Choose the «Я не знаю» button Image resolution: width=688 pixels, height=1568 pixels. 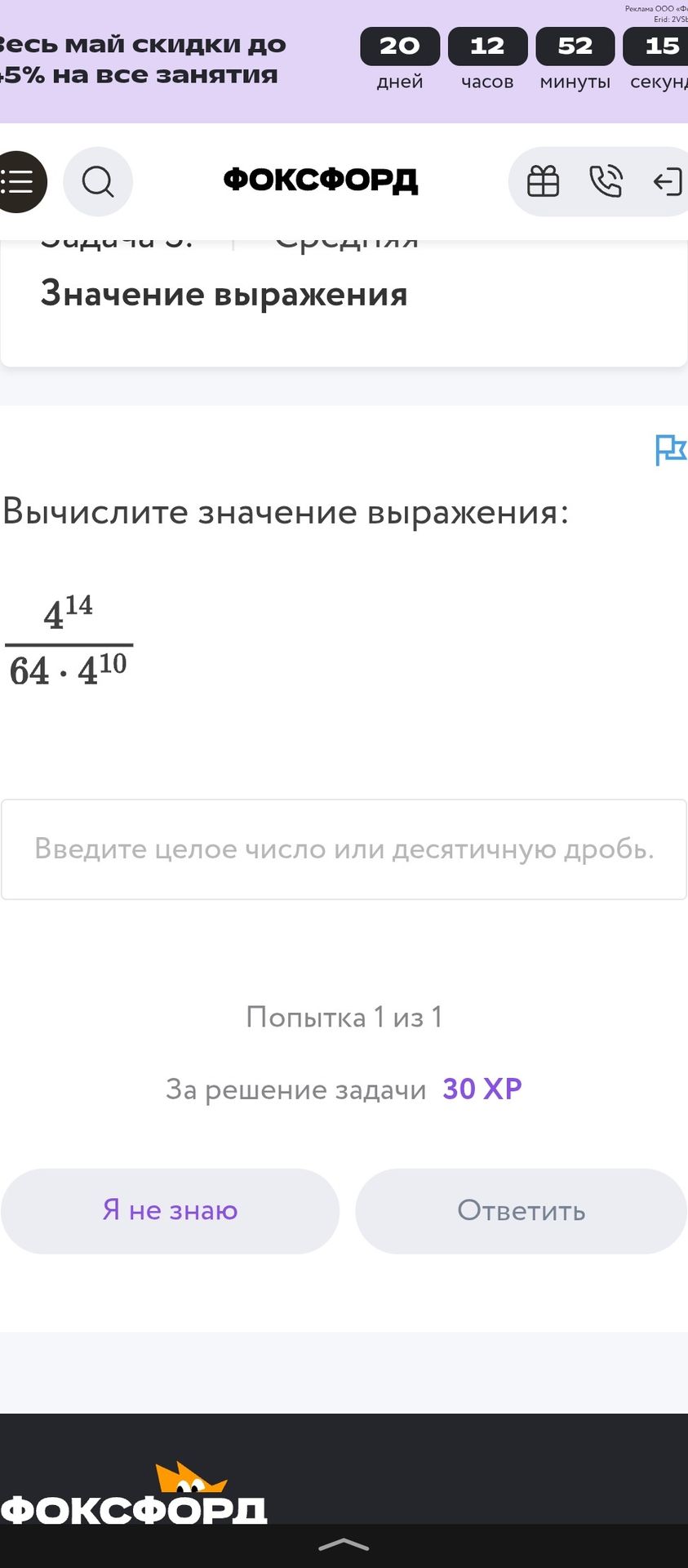click(170, 1211)
